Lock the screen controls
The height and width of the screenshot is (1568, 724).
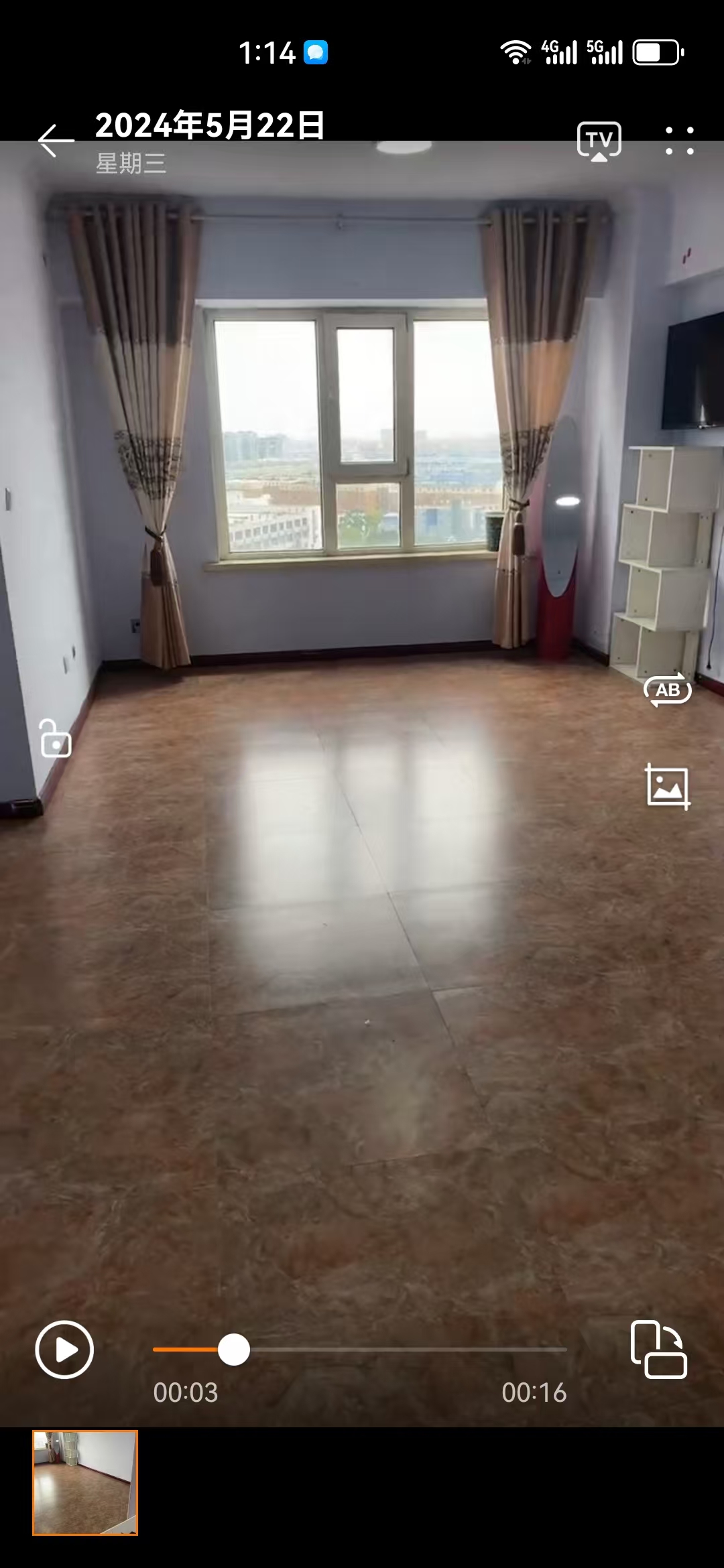tap(56, 739)
